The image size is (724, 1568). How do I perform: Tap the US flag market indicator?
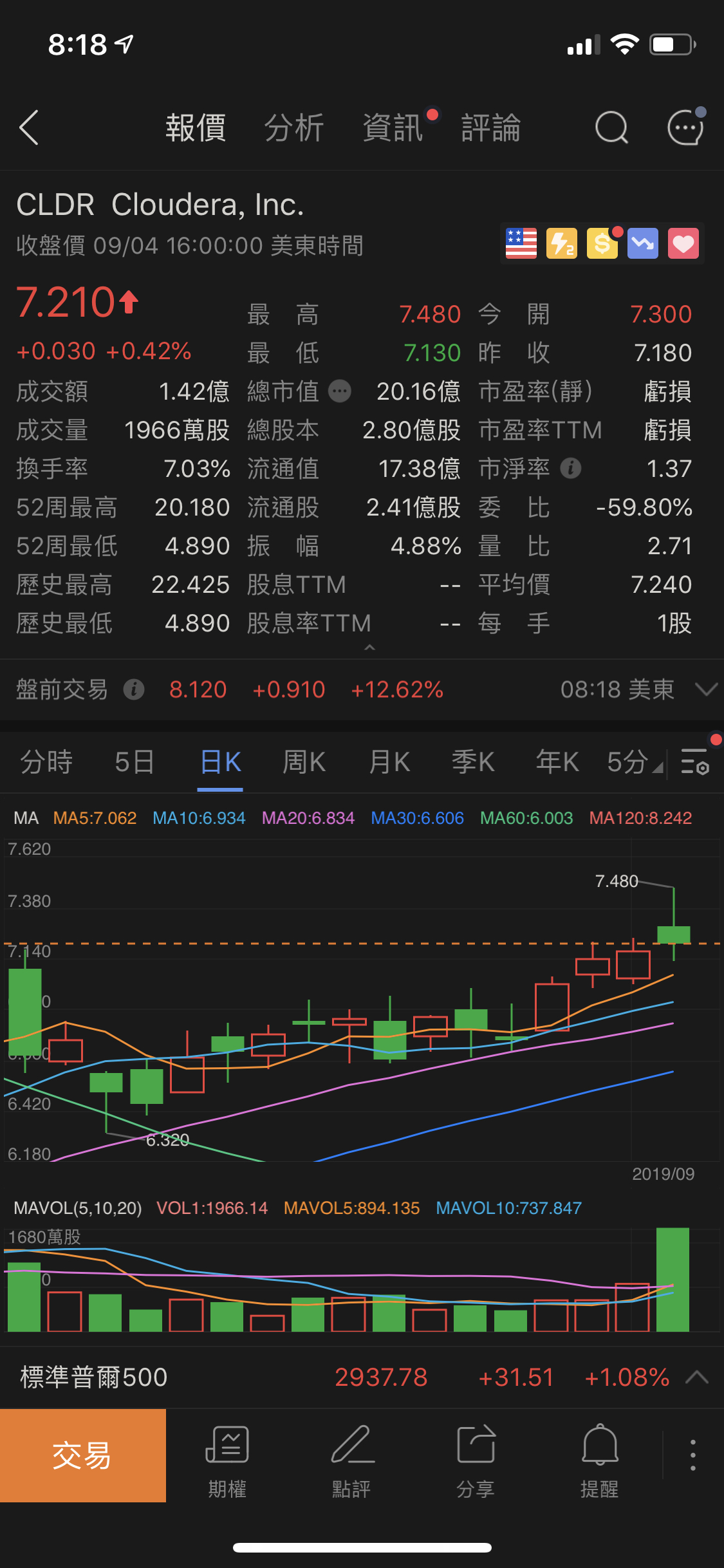pyautogui.click(x=521, y=243)
